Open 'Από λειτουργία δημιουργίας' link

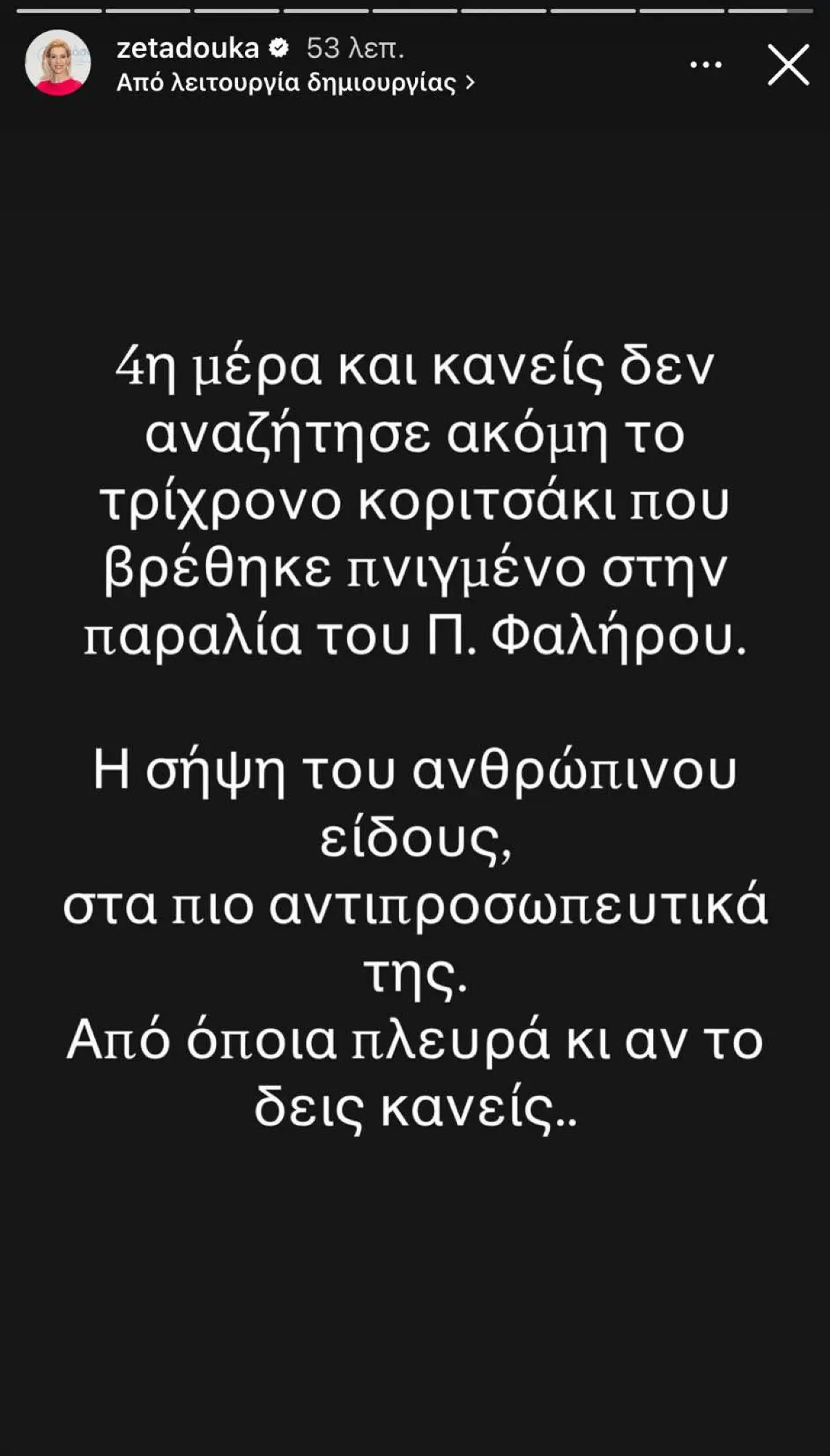295,83
